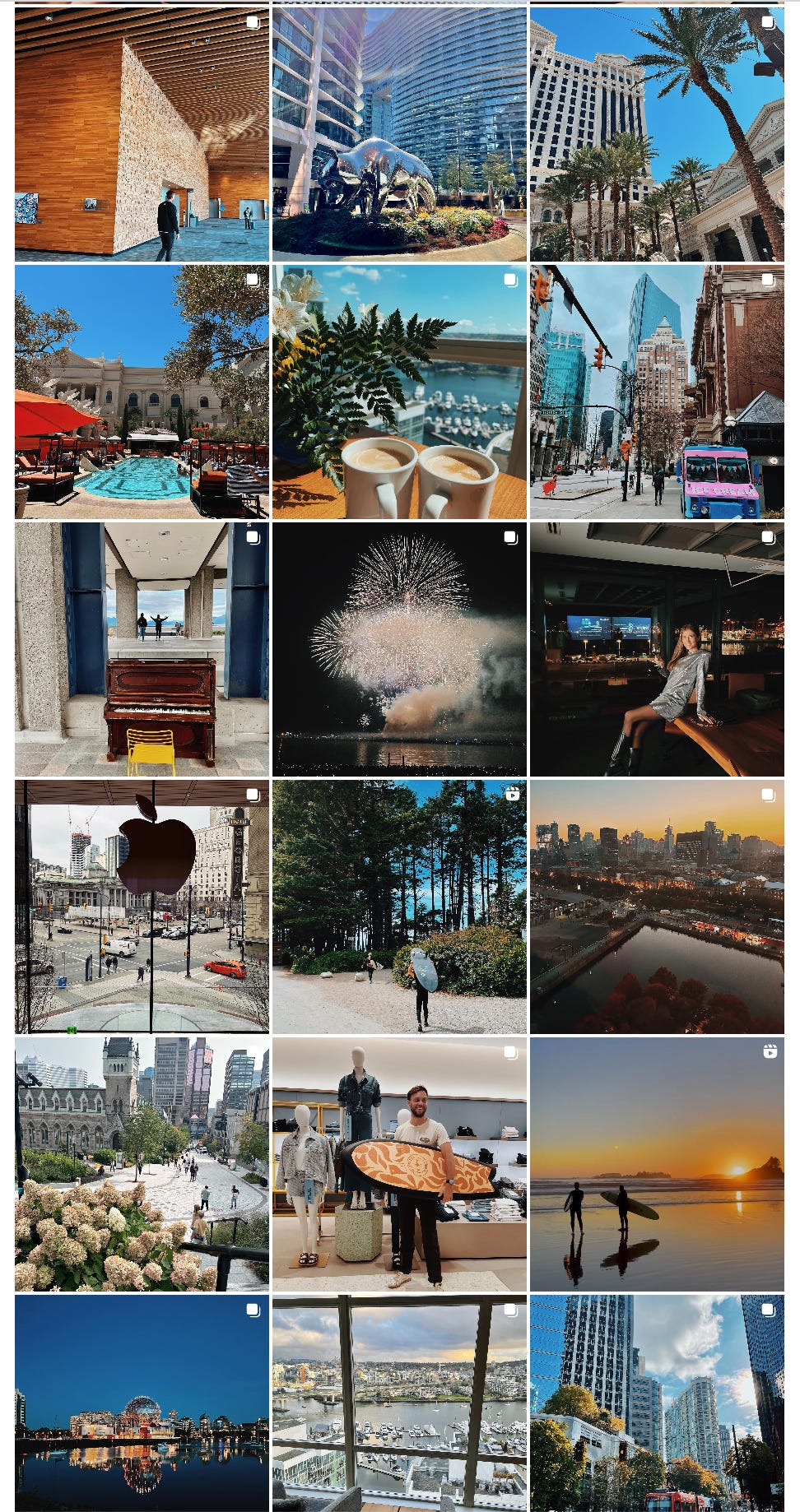View the night dome reflection post
The height and width of the screenshot is (1512, 800).
[x=142, y=1403]
